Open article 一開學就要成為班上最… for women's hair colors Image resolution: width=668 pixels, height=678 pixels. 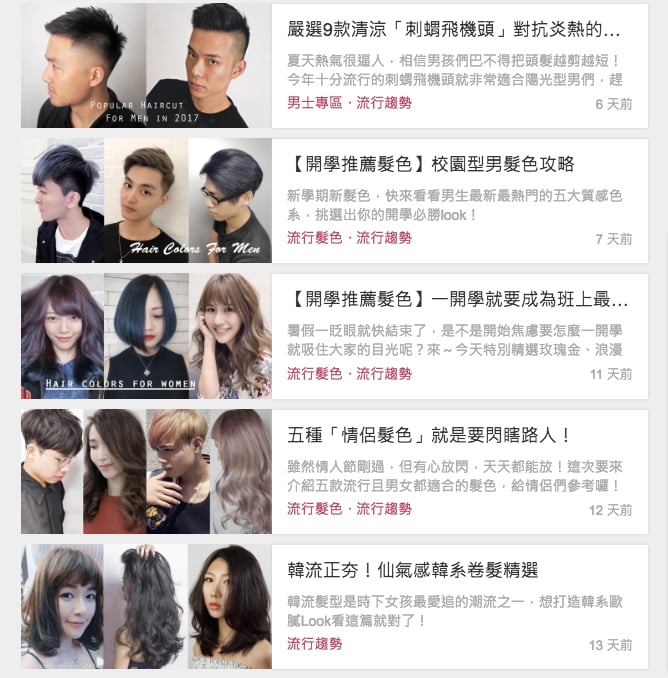pyautogui.click(x=457, y=300)
